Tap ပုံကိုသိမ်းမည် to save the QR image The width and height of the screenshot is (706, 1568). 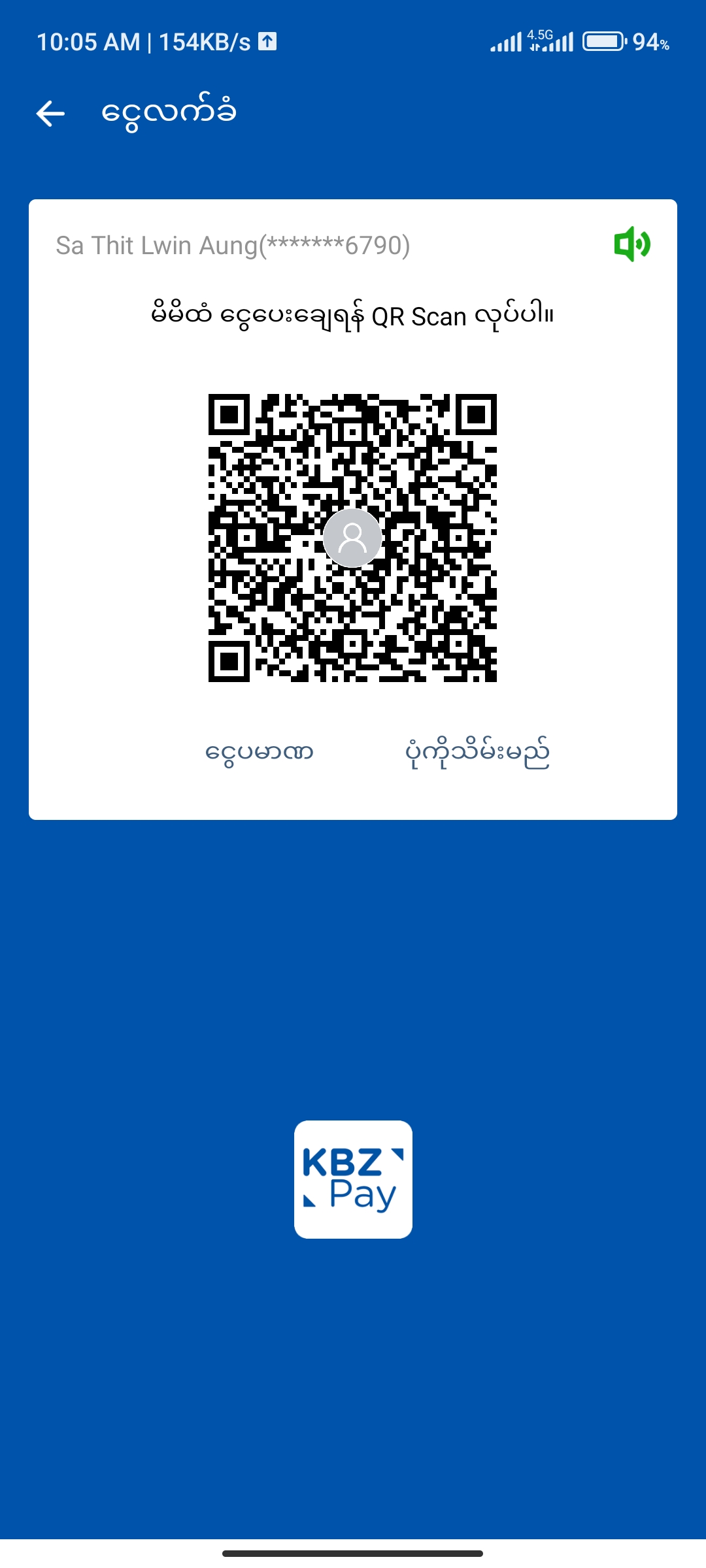[x=477, y=753]
